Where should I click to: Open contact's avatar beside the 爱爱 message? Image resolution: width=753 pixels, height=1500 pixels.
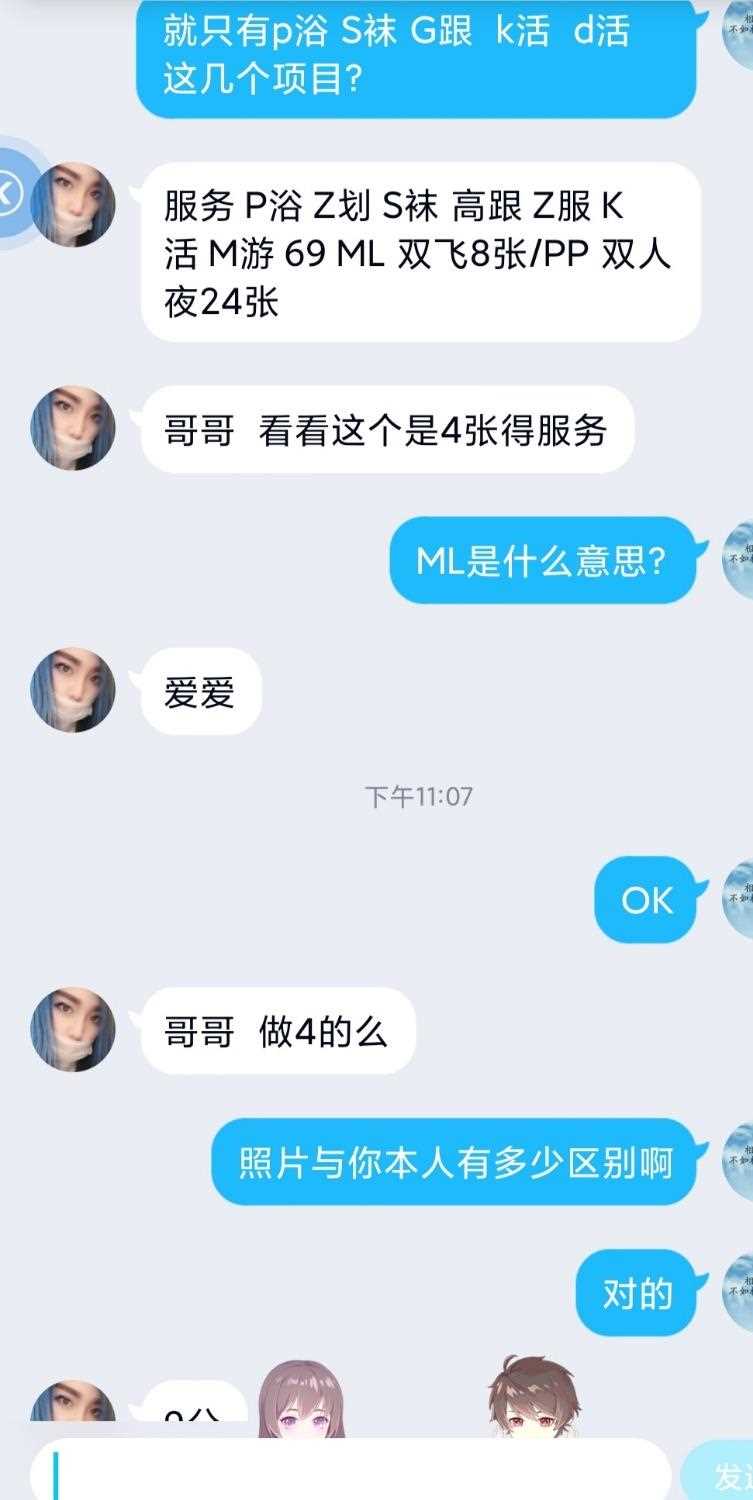pyautogui.click(x=73, y=690)
